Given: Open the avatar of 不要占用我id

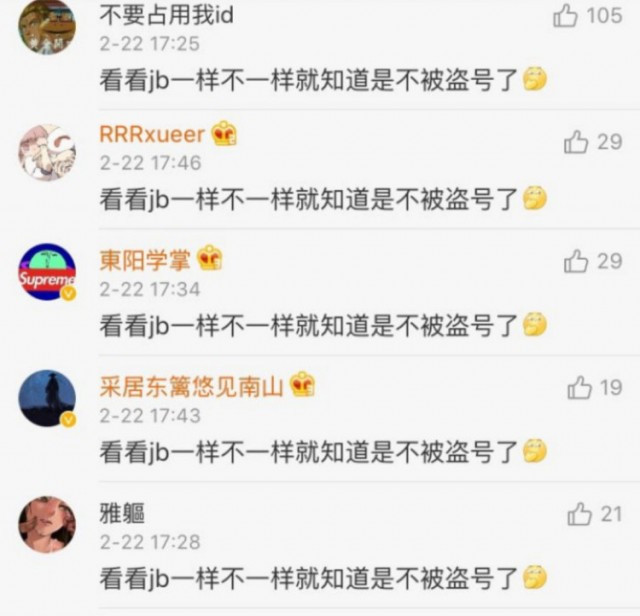Looking at the screenshot, I should [x=47, y=26].
